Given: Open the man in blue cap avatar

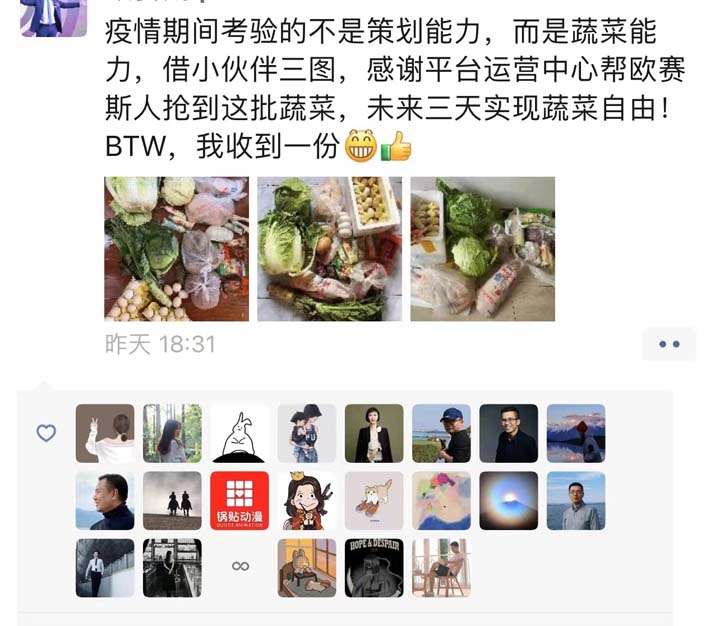Looking at the screenshot, I should (x=441, y=433).
